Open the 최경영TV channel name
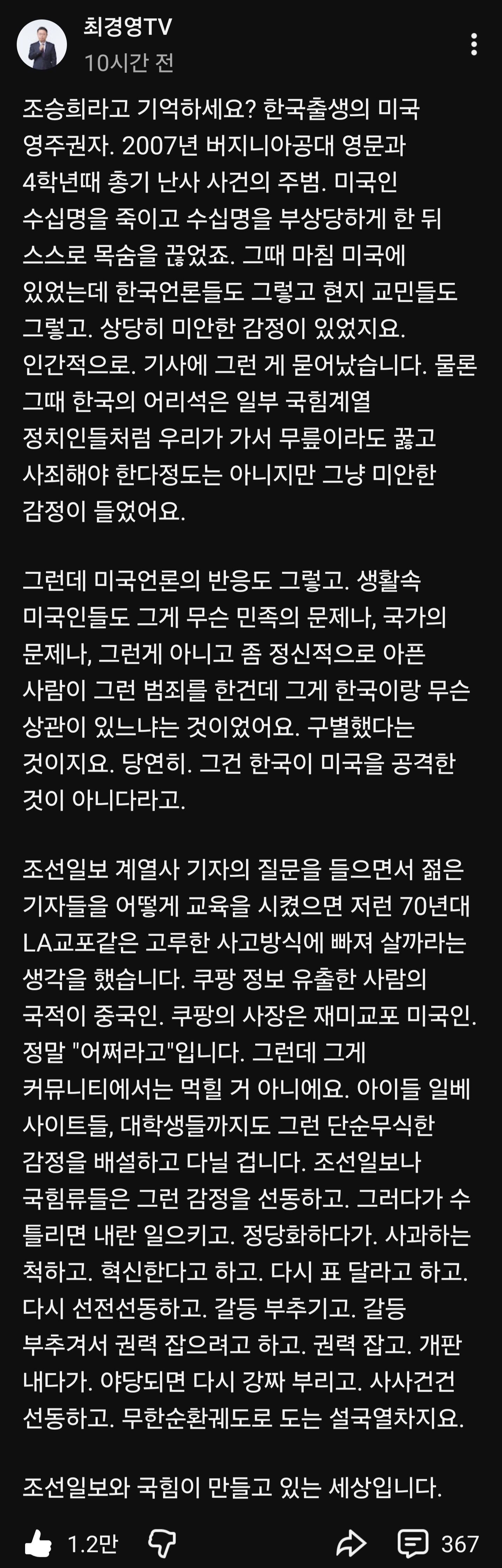This screenshot has width=502, height=1568. point(128,27)
